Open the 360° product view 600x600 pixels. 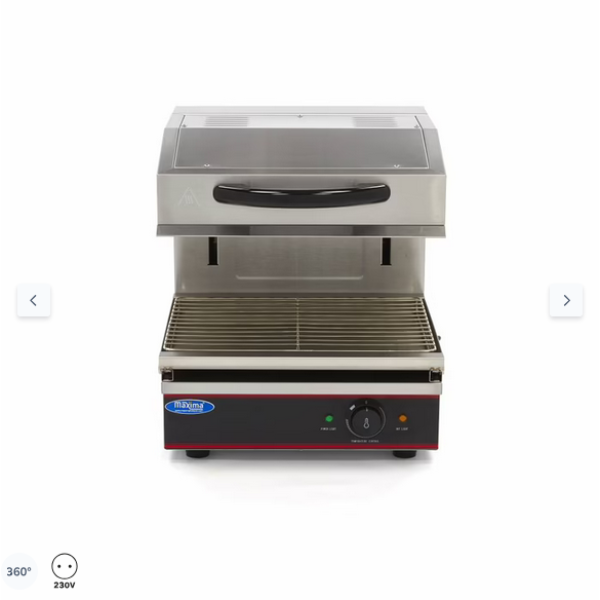19,572
